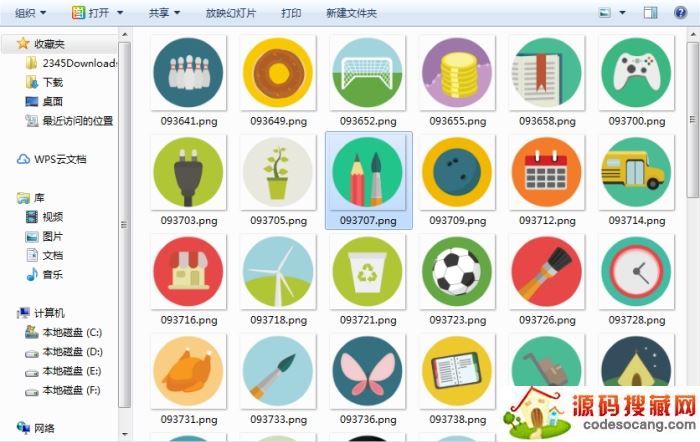700x442 pixels.
Task: Open WPS云文档 in the sidebar
Action: [x=60, y=159]
